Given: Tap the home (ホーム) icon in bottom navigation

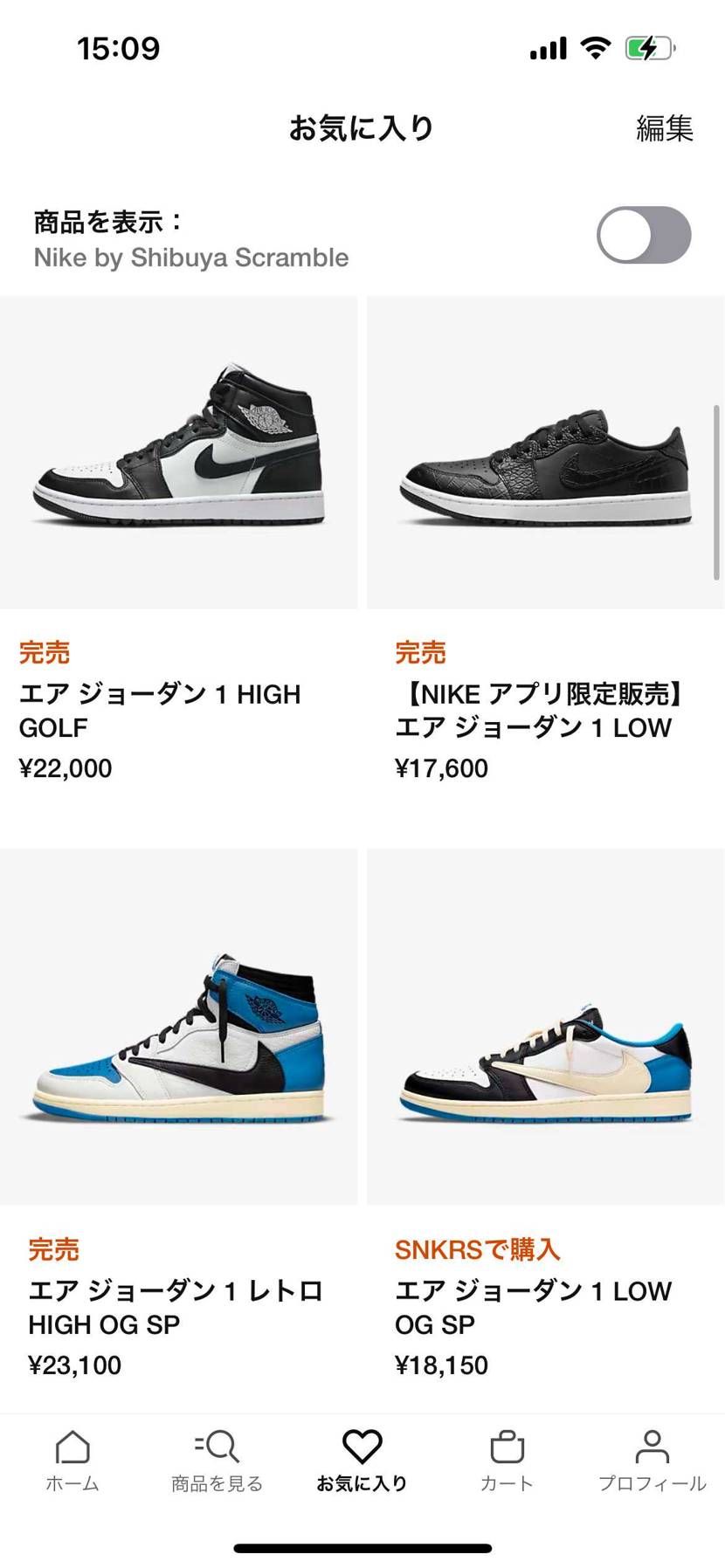Looking at the screenshot, I should 72,1447.
